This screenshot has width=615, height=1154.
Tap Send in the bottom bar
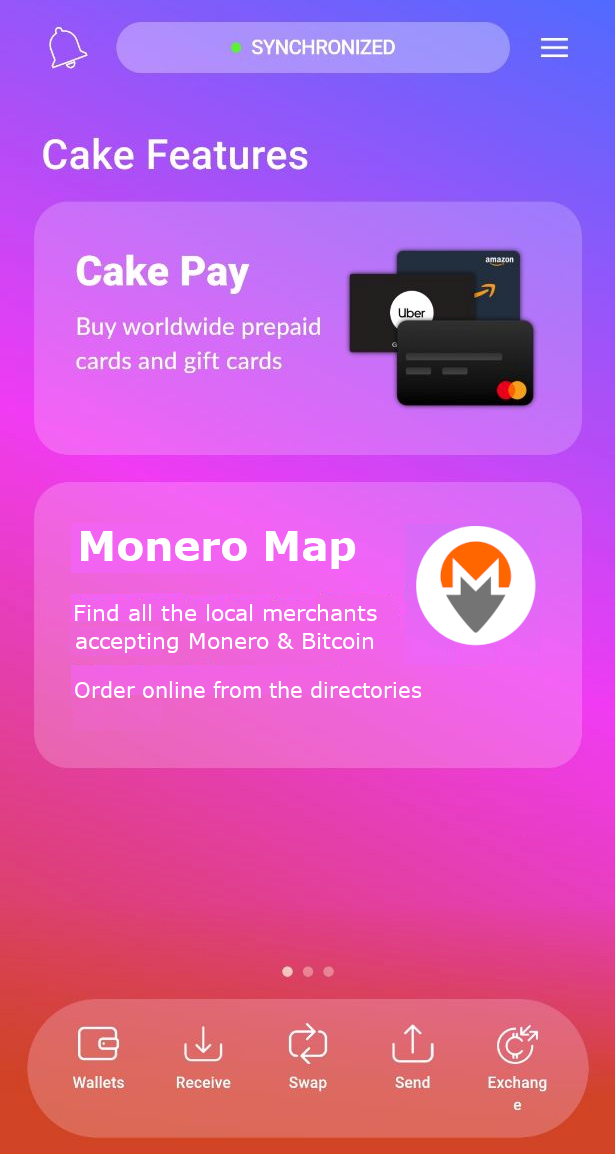point(412,1058)
